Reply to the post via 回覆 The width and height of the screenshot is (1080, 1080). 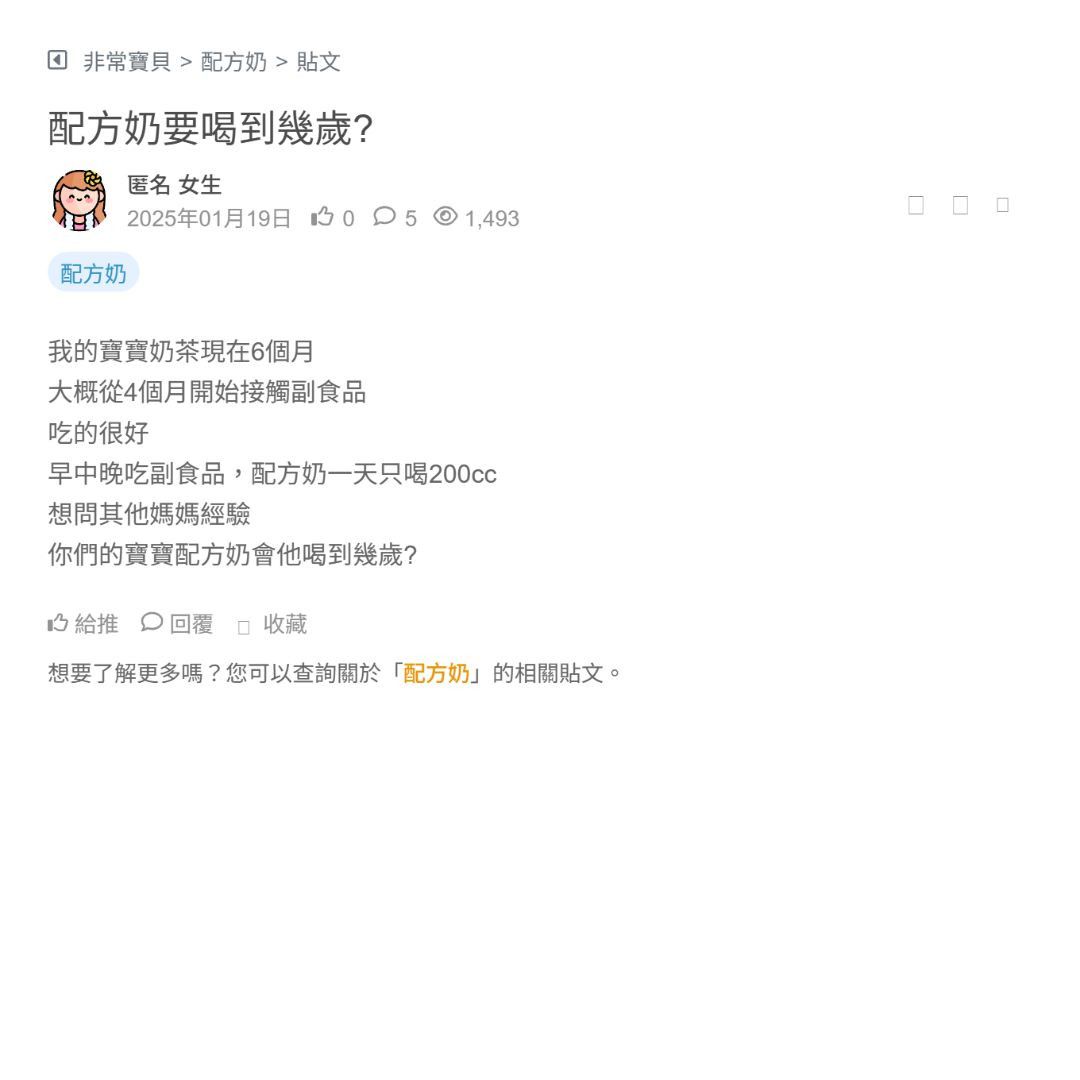click(178, 624)
